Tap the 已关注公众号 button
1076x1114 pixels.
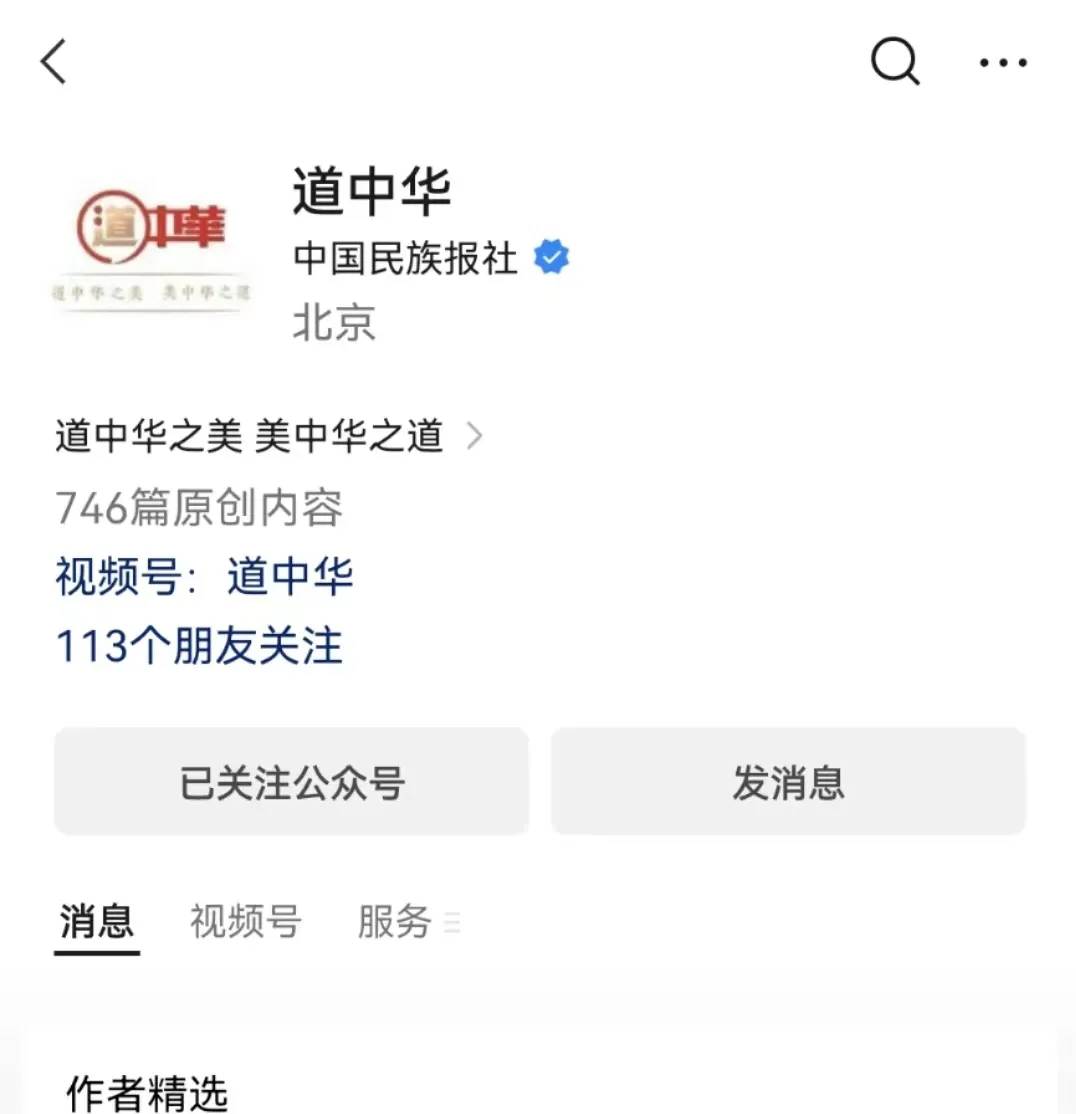(x=291, y=782)
